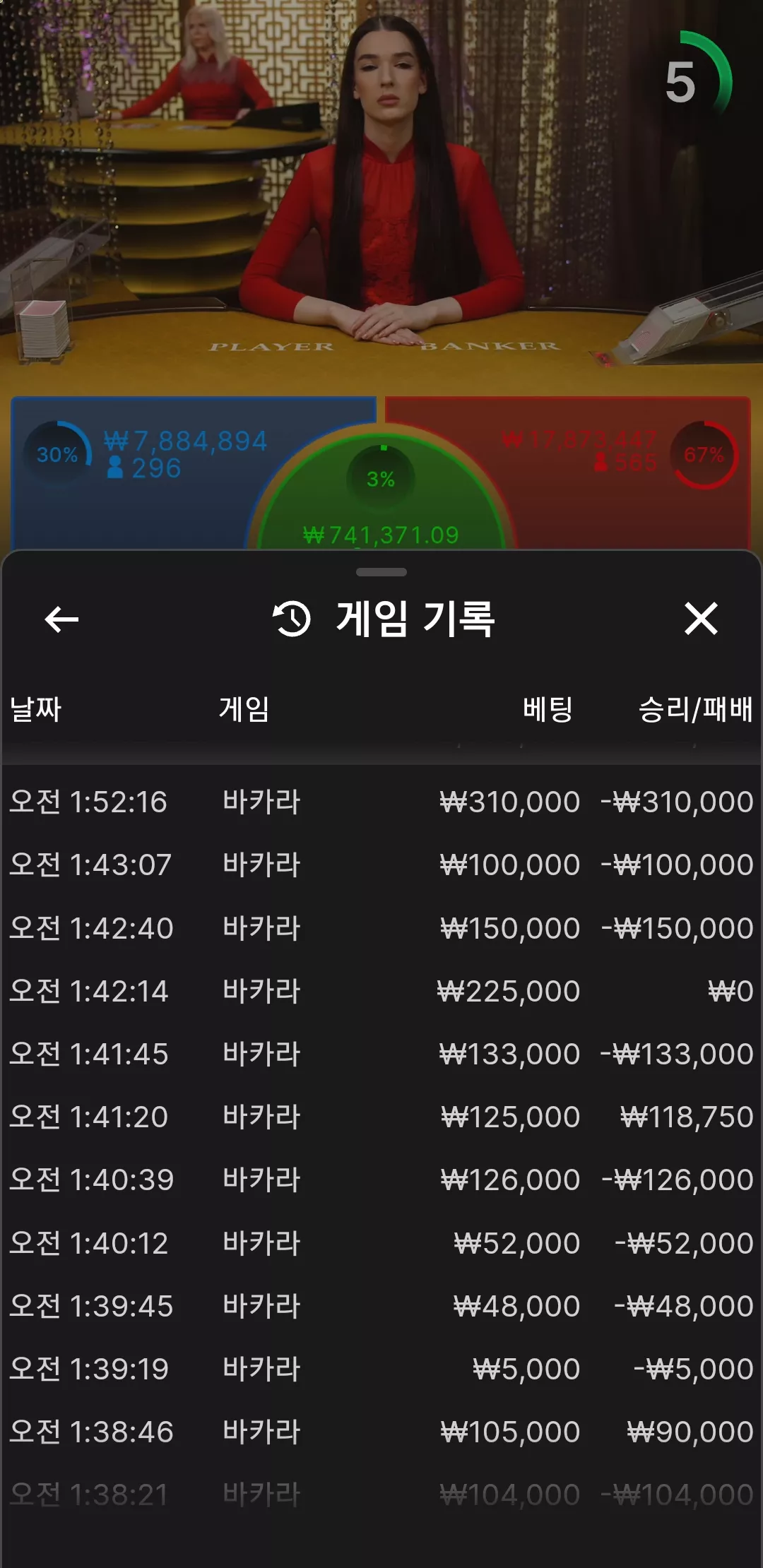
Task: Select the 오전 1:41:45 history row
Action: (381, 1054)
